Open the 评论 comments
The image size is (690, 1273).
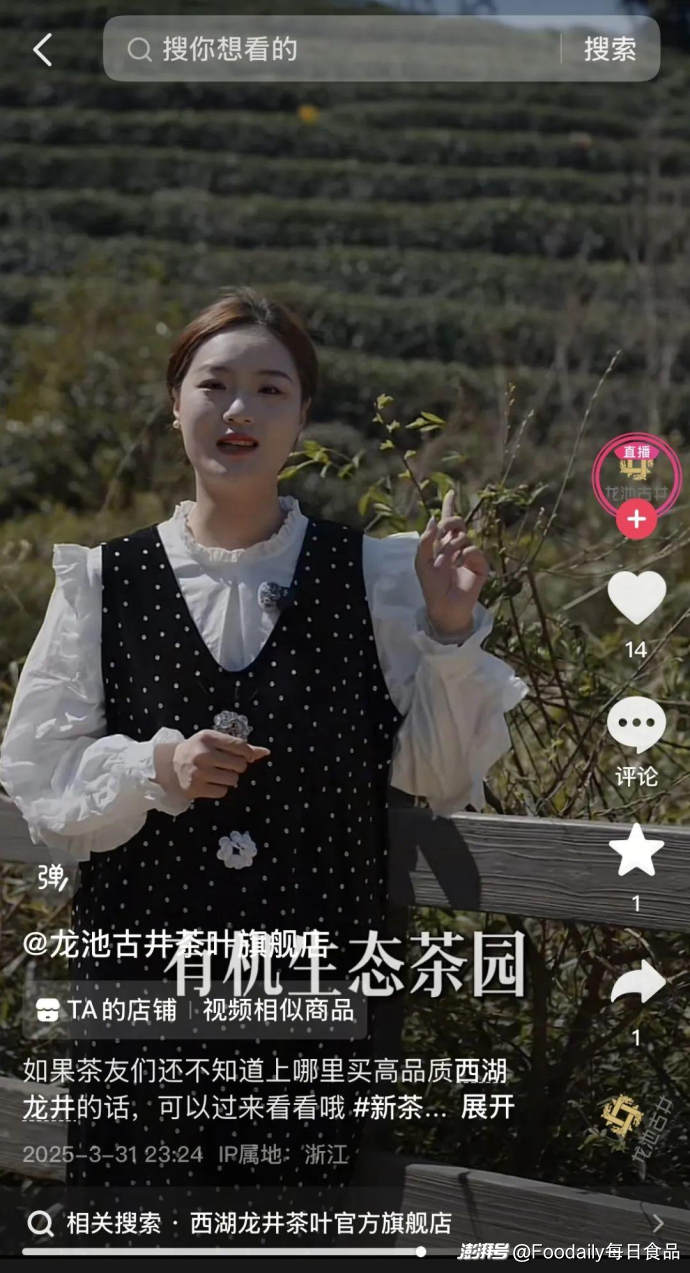[636, 726]
